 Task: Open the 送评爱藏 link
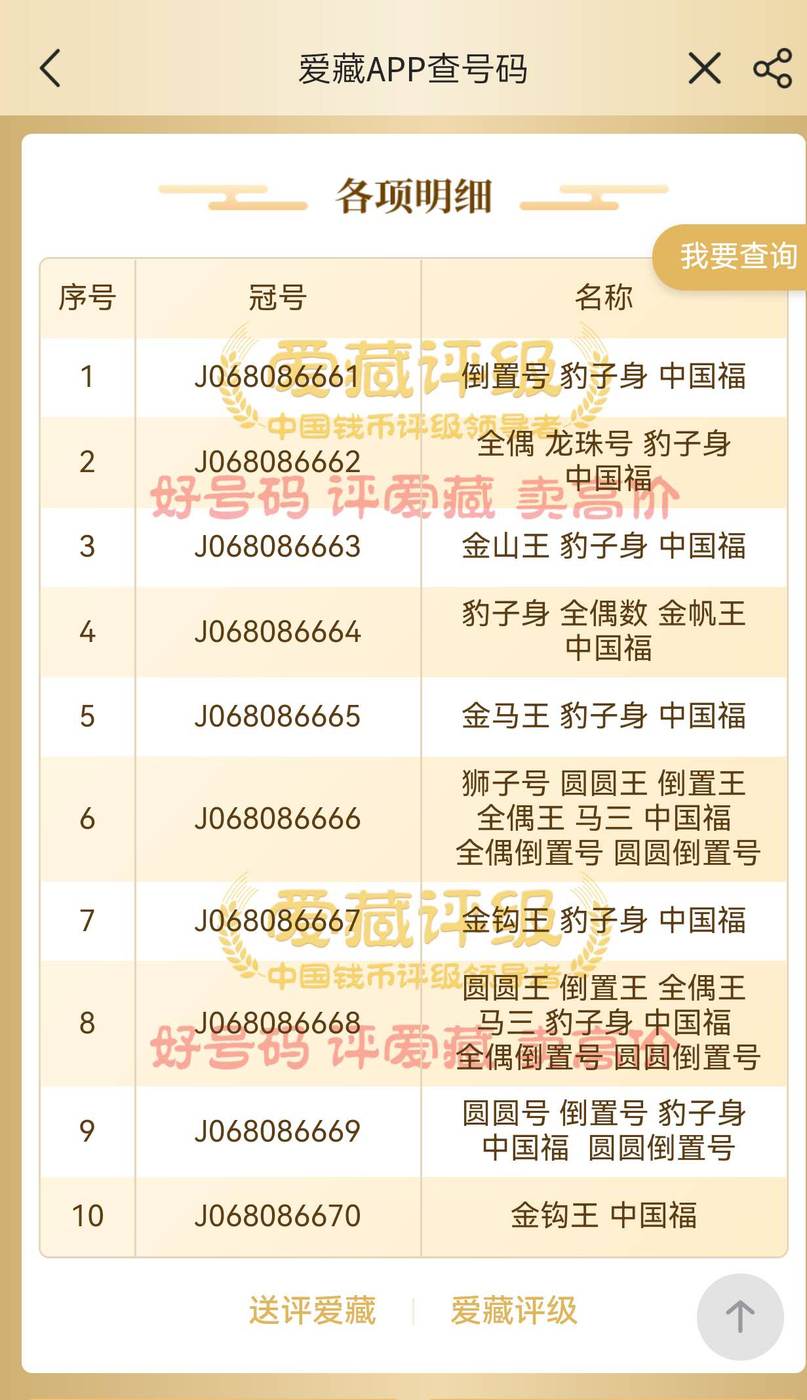pyautogui.click(x=312, y=1310)
